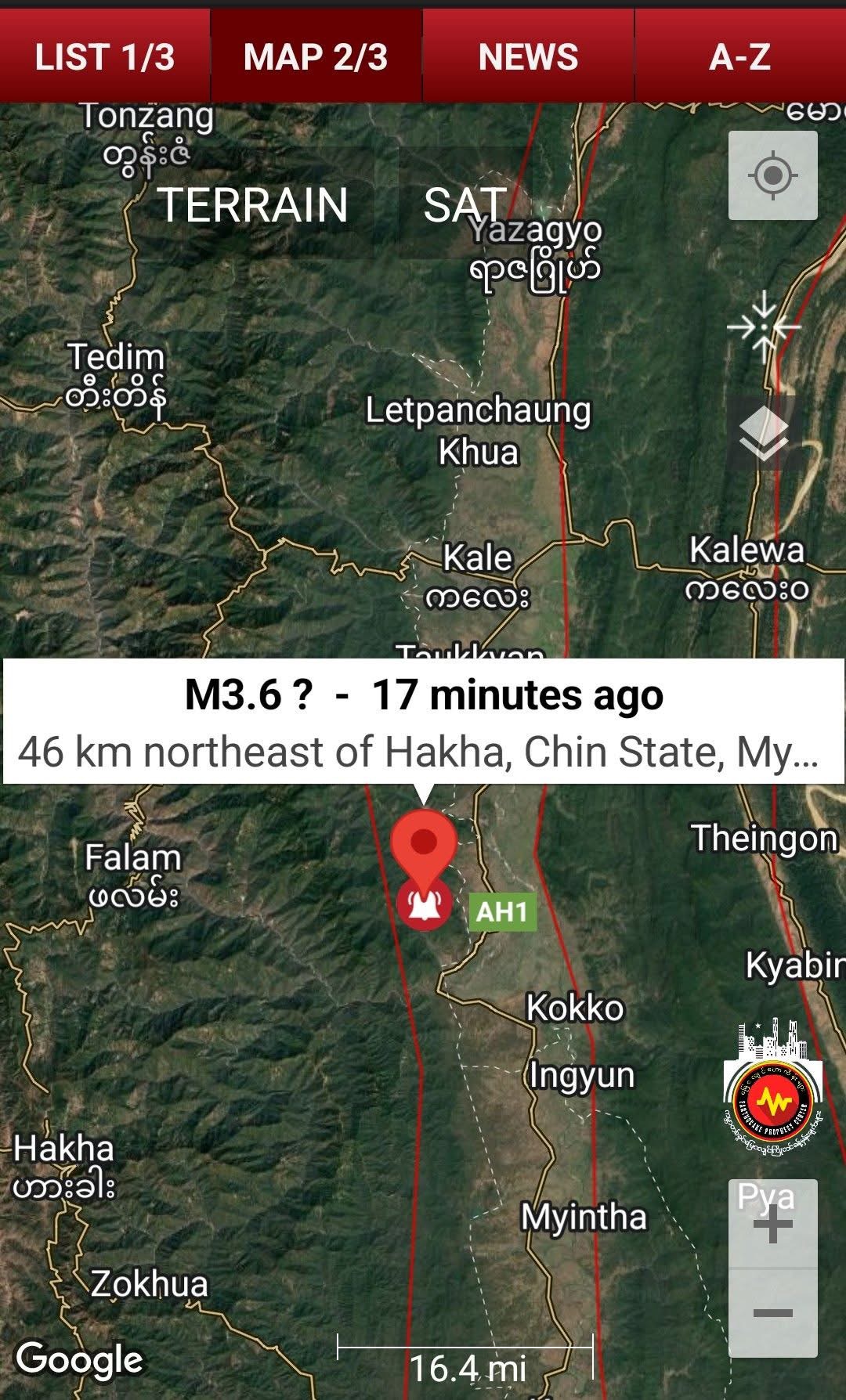The height and width of the screenshot is (1400, 846).
Task: Tap the inward arrows recenter icon
Action: click(764, 327)
